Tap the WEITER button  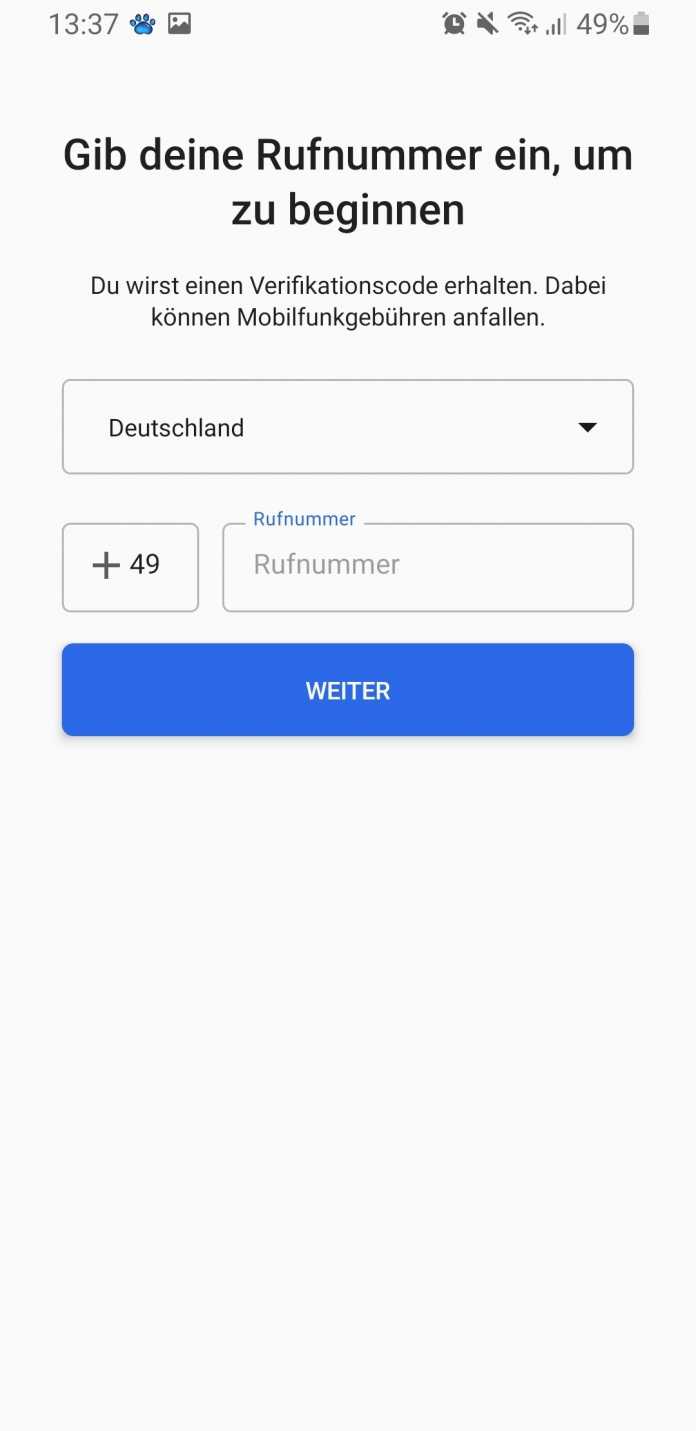(x=347, y=690)
